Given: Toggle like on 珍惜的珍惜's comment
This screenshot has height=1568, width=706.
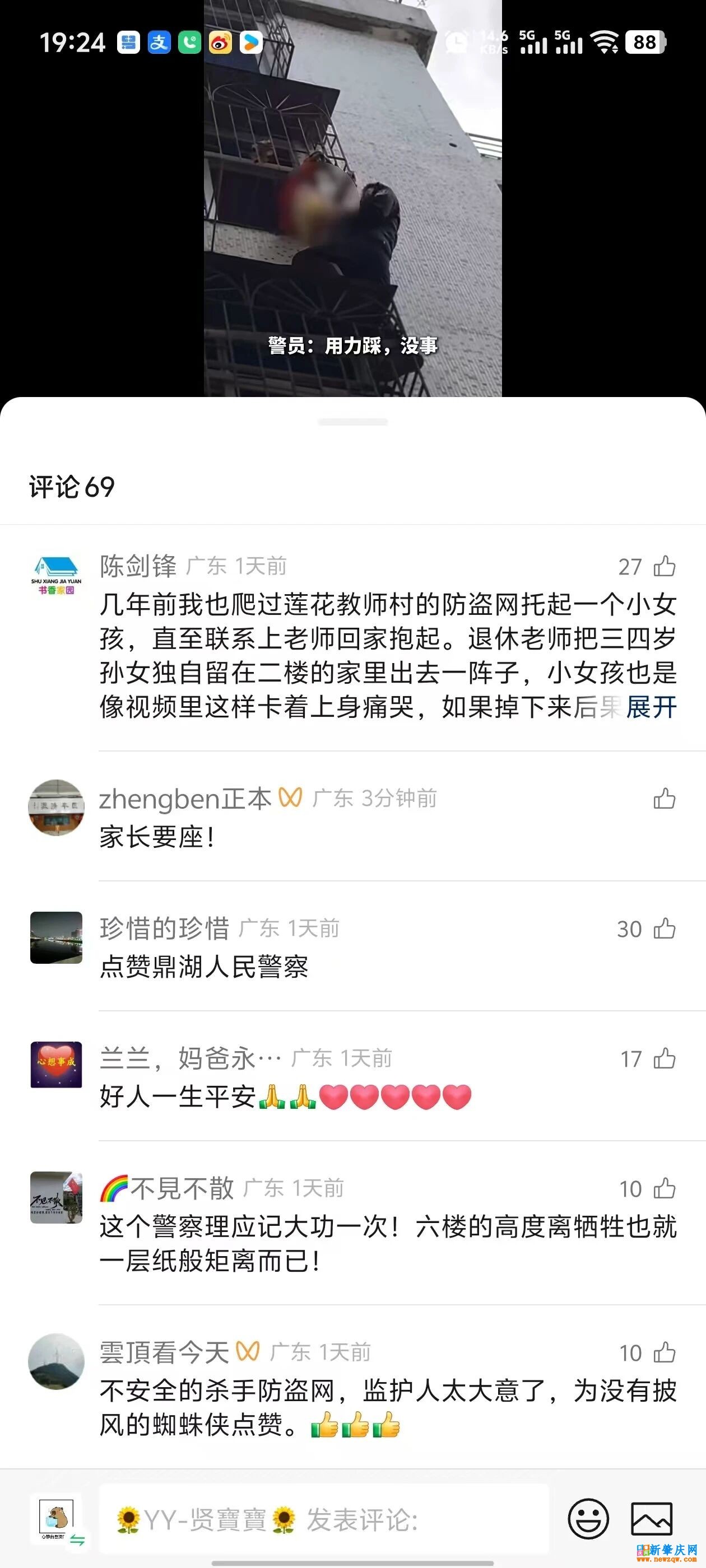Looking at the screenshot, I should tap(663, 928).
